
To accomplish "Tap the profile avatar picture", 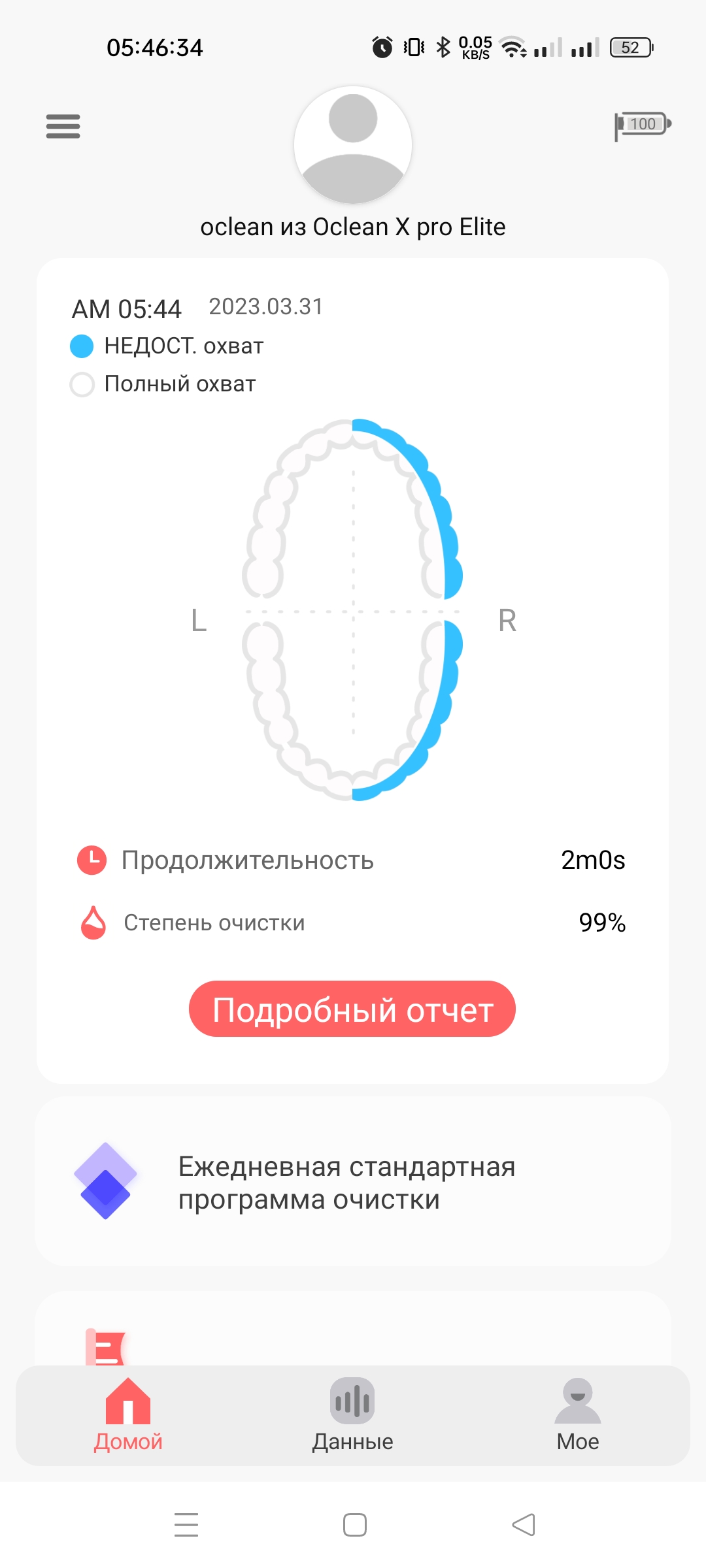I will (353, 145).
